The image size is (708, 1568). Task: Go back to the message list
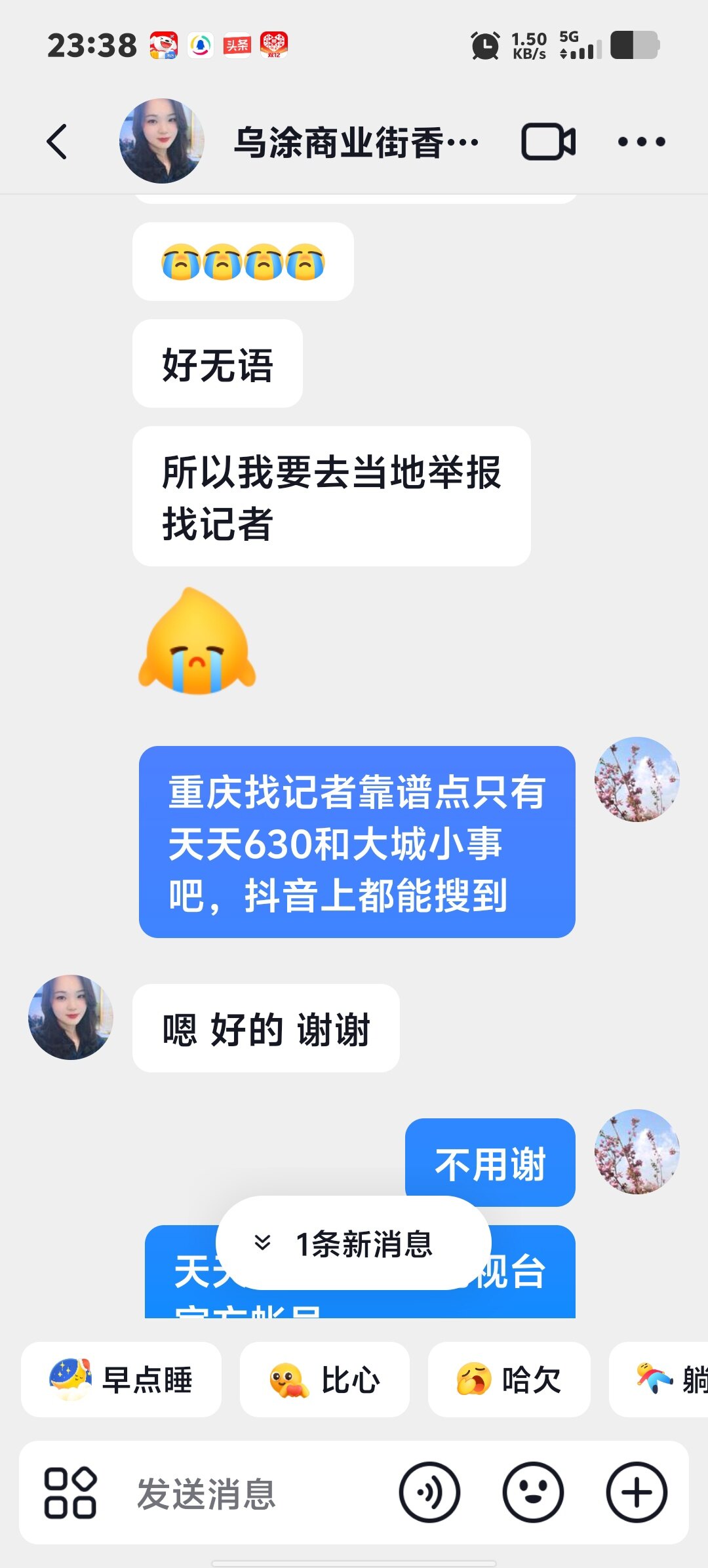pos(58,142)
